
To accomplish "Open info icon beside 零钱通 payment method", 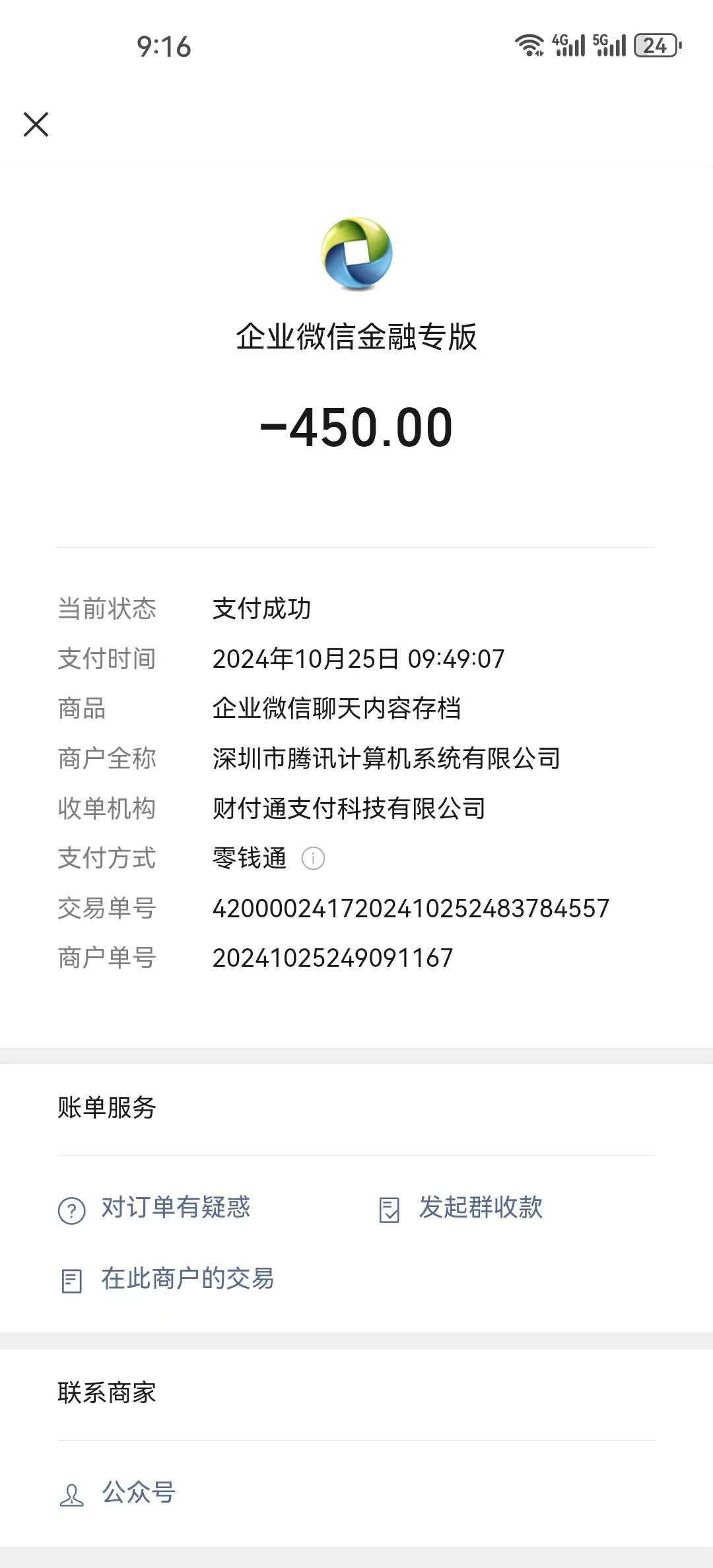I will click(313, 859).
